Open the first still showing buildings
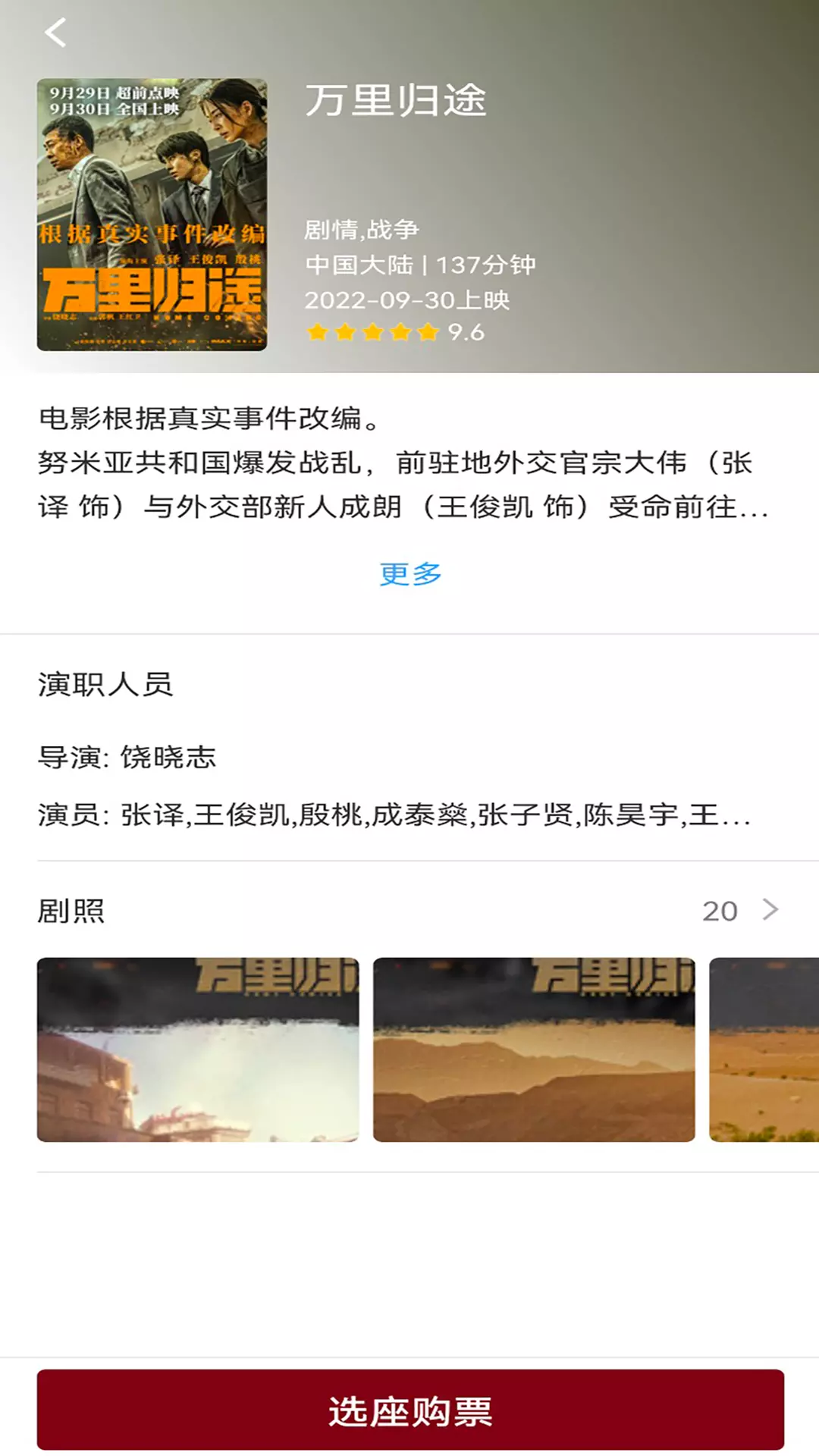Image resolution: width=819 pixels, height=1456 pixels. coord(198,1050)
